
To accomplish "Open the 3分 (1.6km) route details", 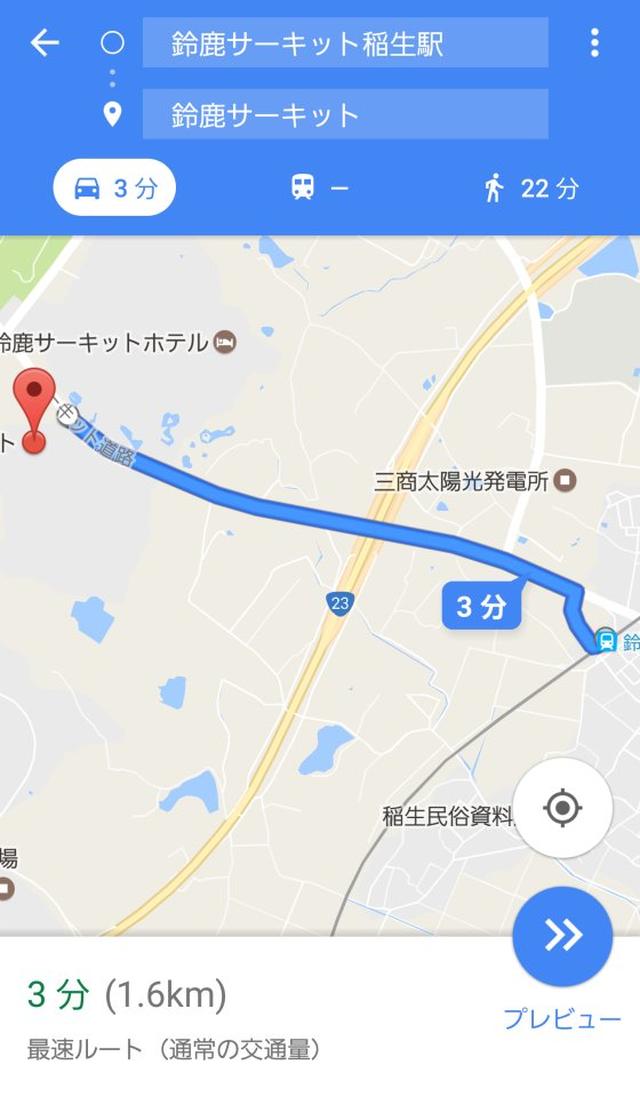I will tap(128, 994).
